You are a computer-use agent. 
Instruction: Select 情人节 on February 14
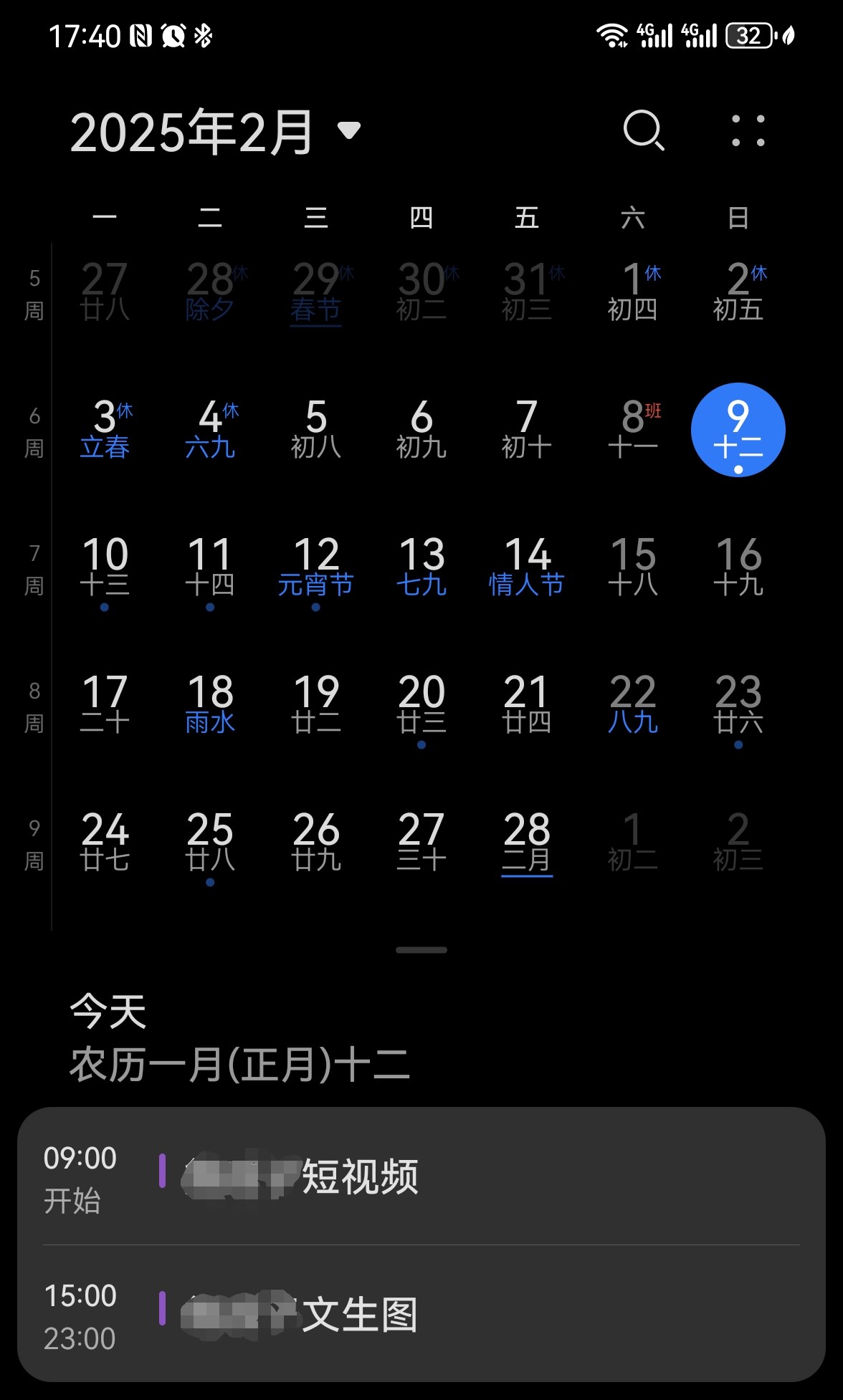click(x=527, y=568)
